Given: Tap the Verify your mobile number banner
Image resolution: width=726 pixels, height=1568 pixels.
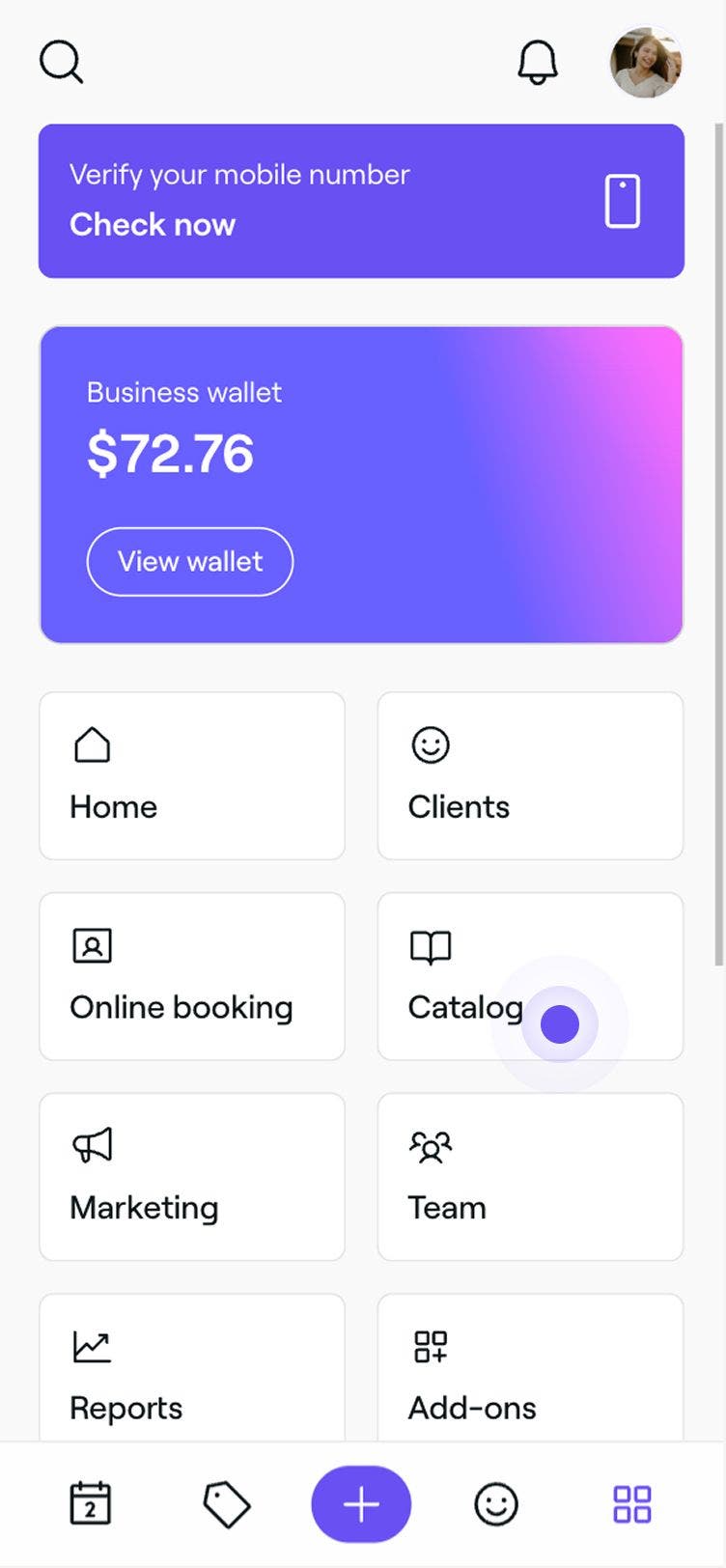Looking at the screenshot, I should tap(361, 201).
